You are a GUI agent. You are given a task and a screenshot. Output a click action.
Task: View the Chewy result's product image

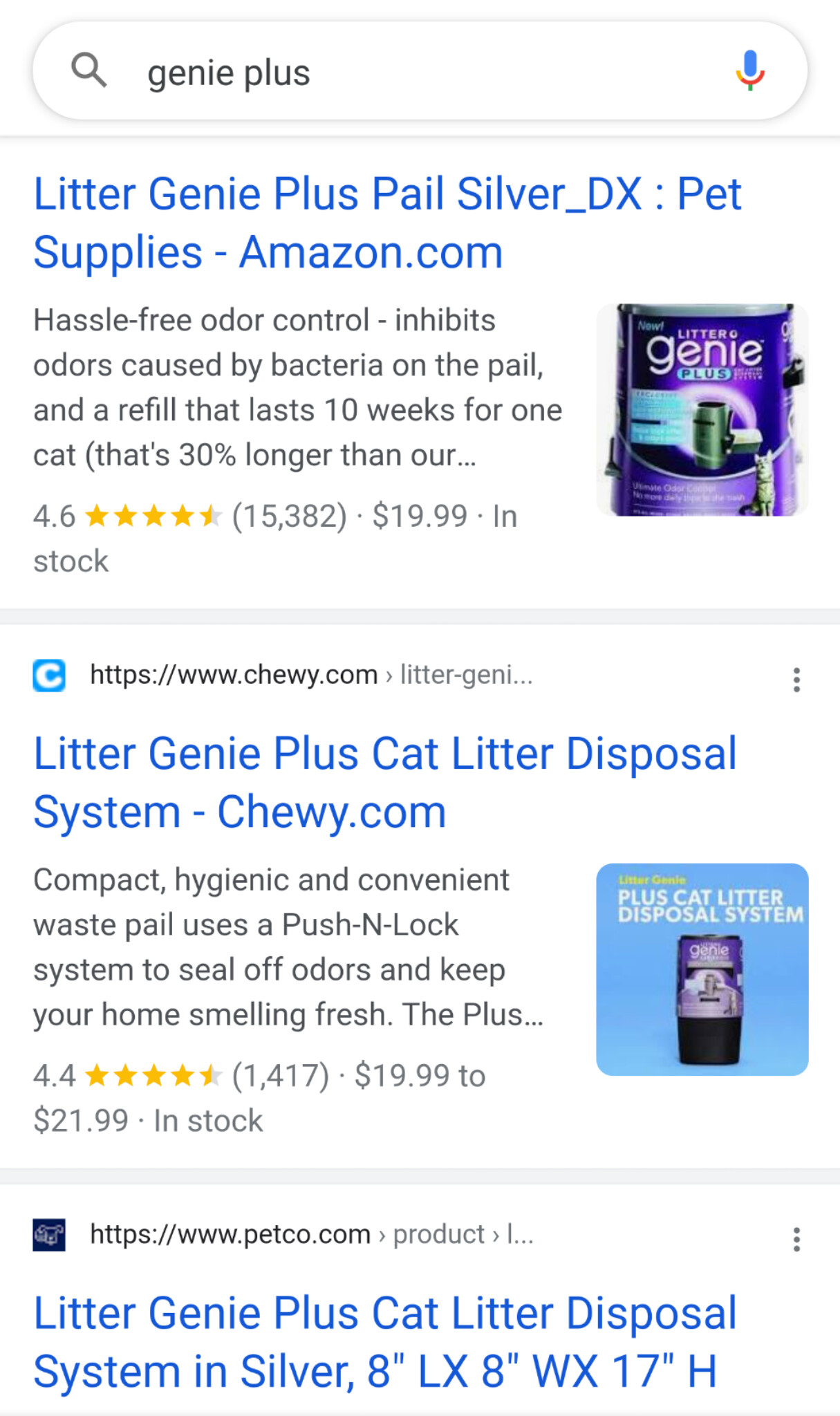702,969
